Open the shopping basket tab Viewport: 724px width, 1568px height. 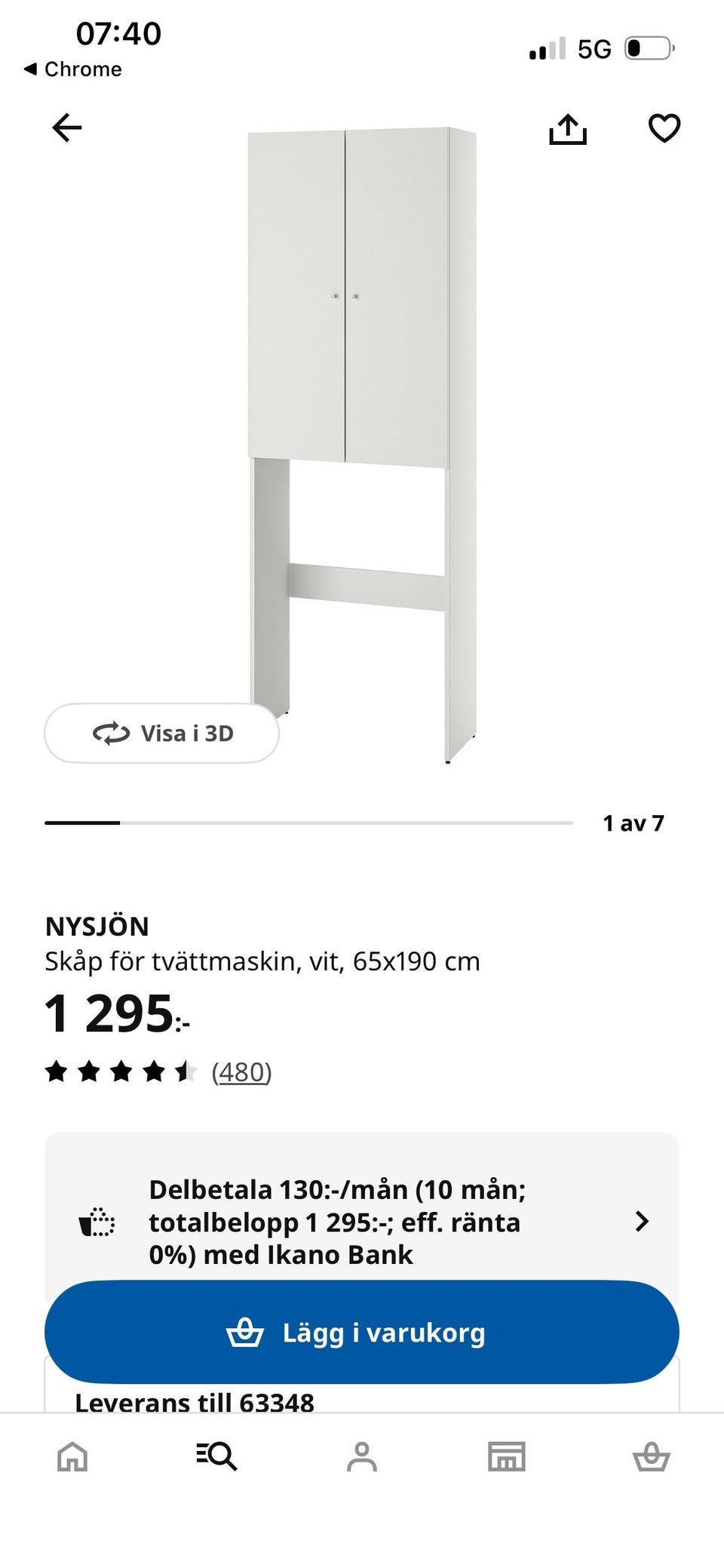(652, 1456)
